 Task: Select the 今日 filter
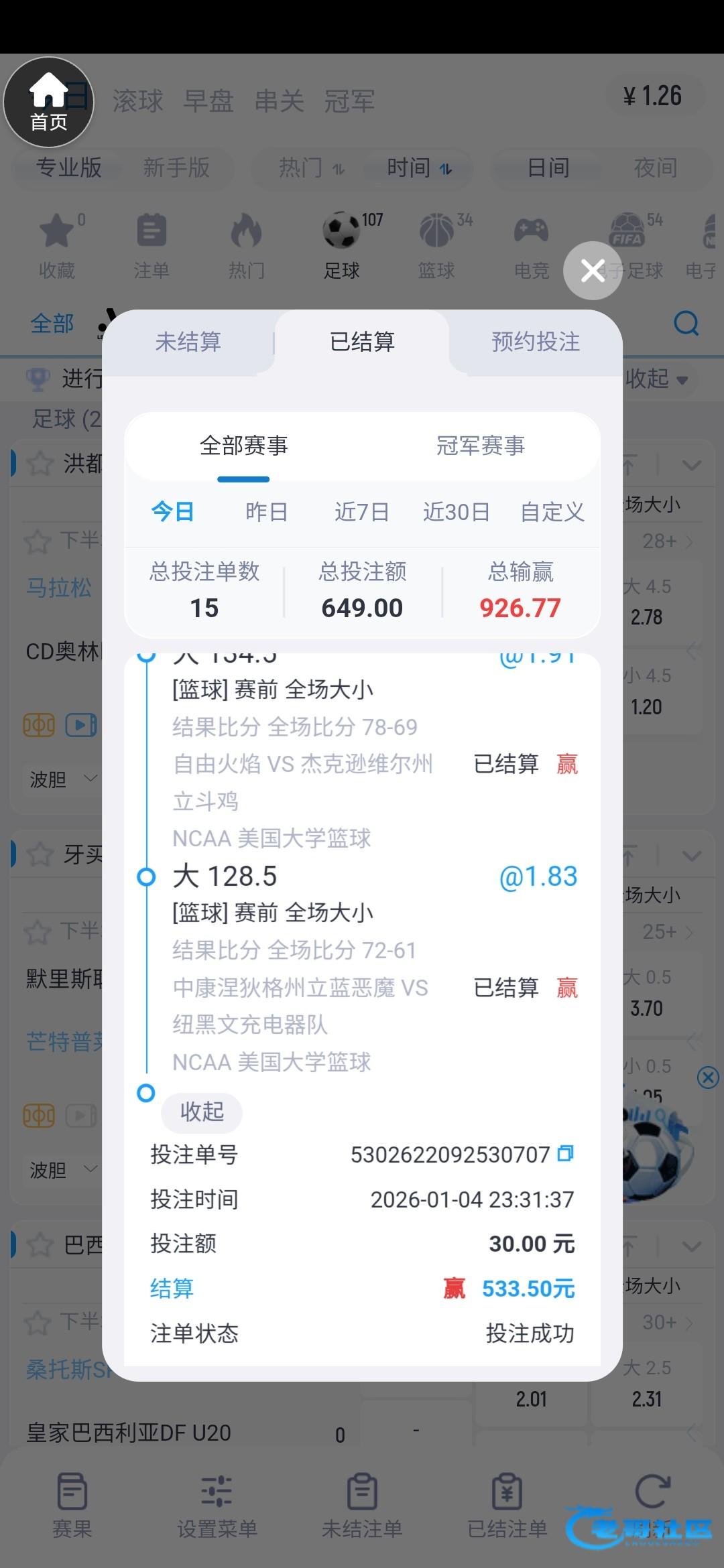(173, 512)
